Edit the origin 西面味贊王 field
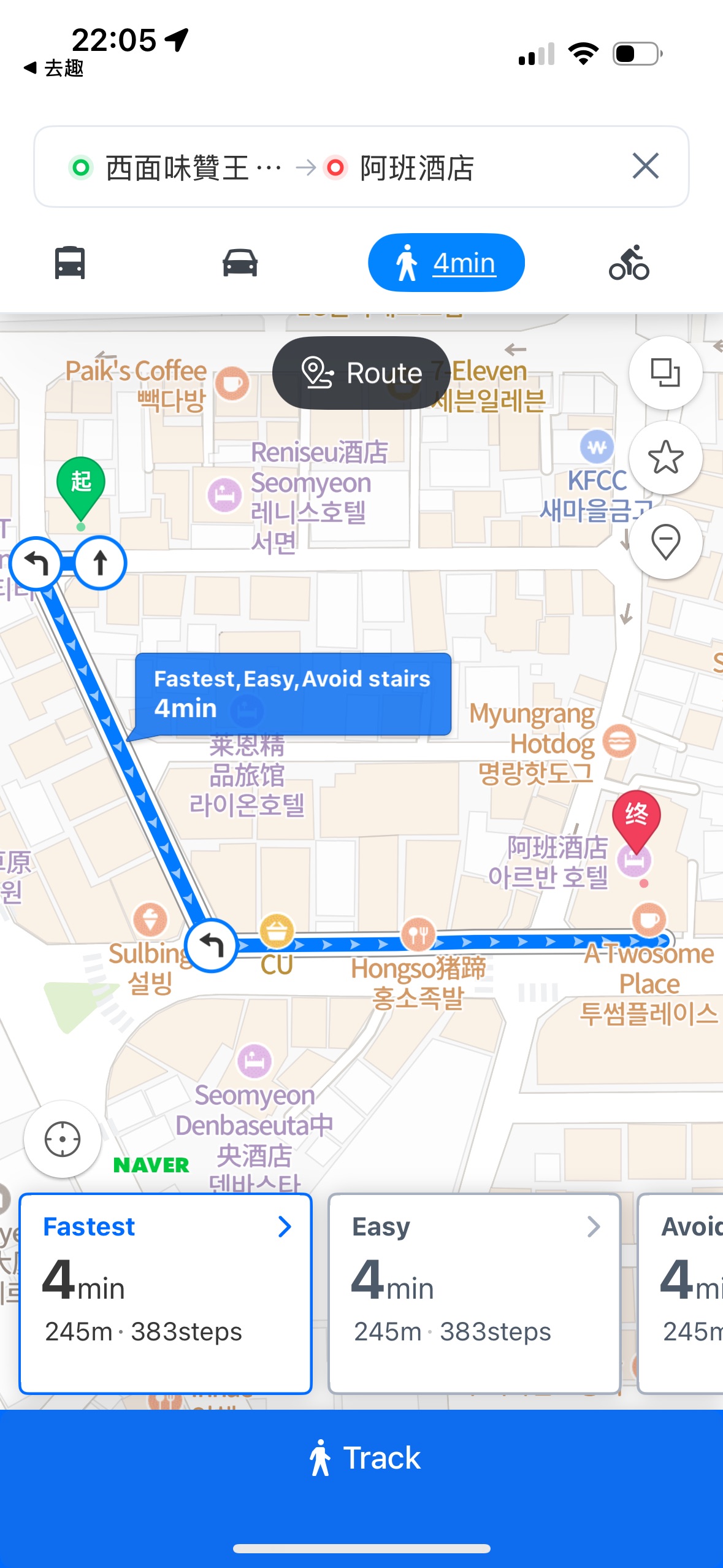The height and width of the screenshot is (1568, 723). point(178,167)
